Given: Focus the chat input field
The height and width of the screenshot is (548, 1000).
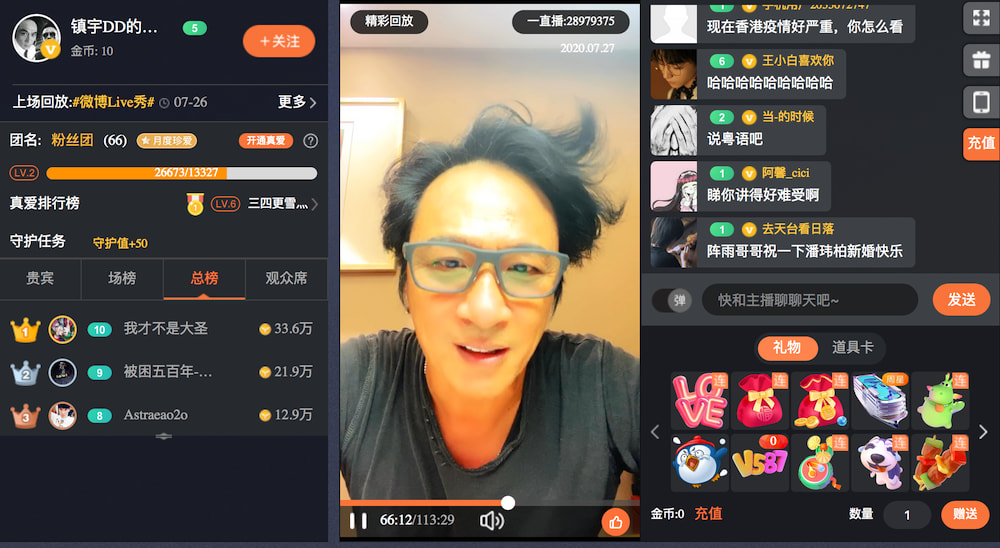Looking at the screenshot, I should pyautogui.click(x=808, y=300).
